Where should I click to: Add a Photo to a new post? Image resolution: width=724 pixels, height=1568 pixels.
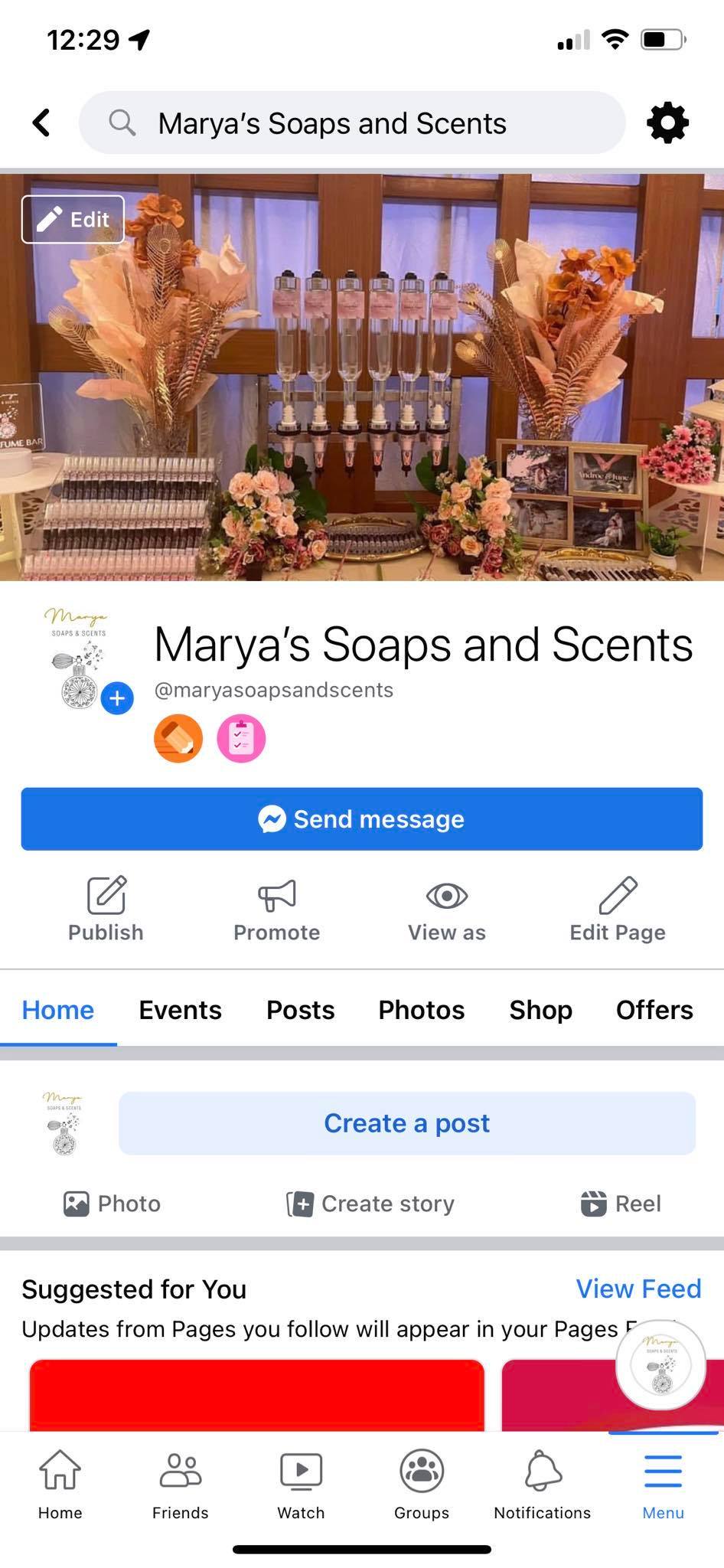[112, 1204]
